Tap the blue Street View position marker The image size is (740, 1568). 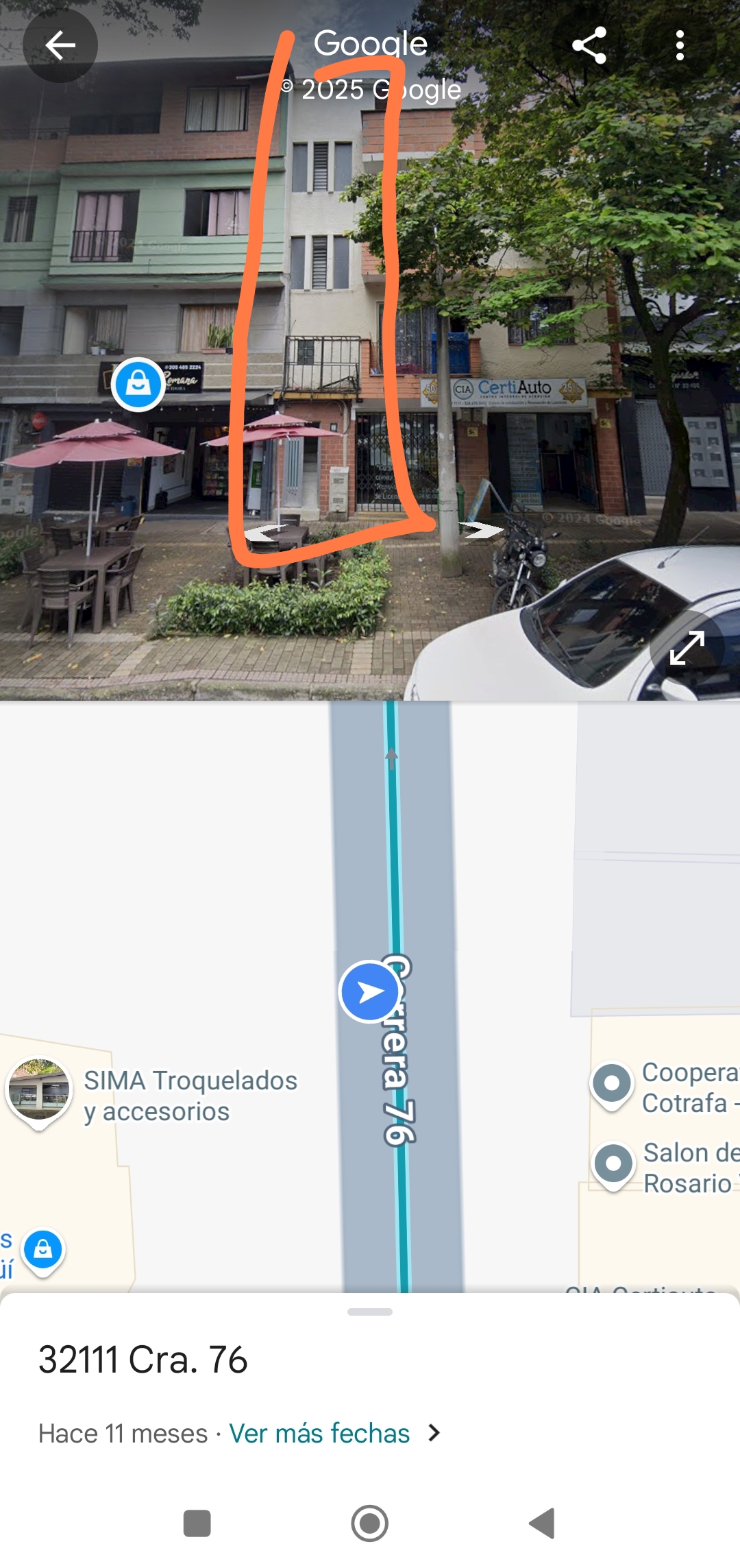click(x=370, y=991)
